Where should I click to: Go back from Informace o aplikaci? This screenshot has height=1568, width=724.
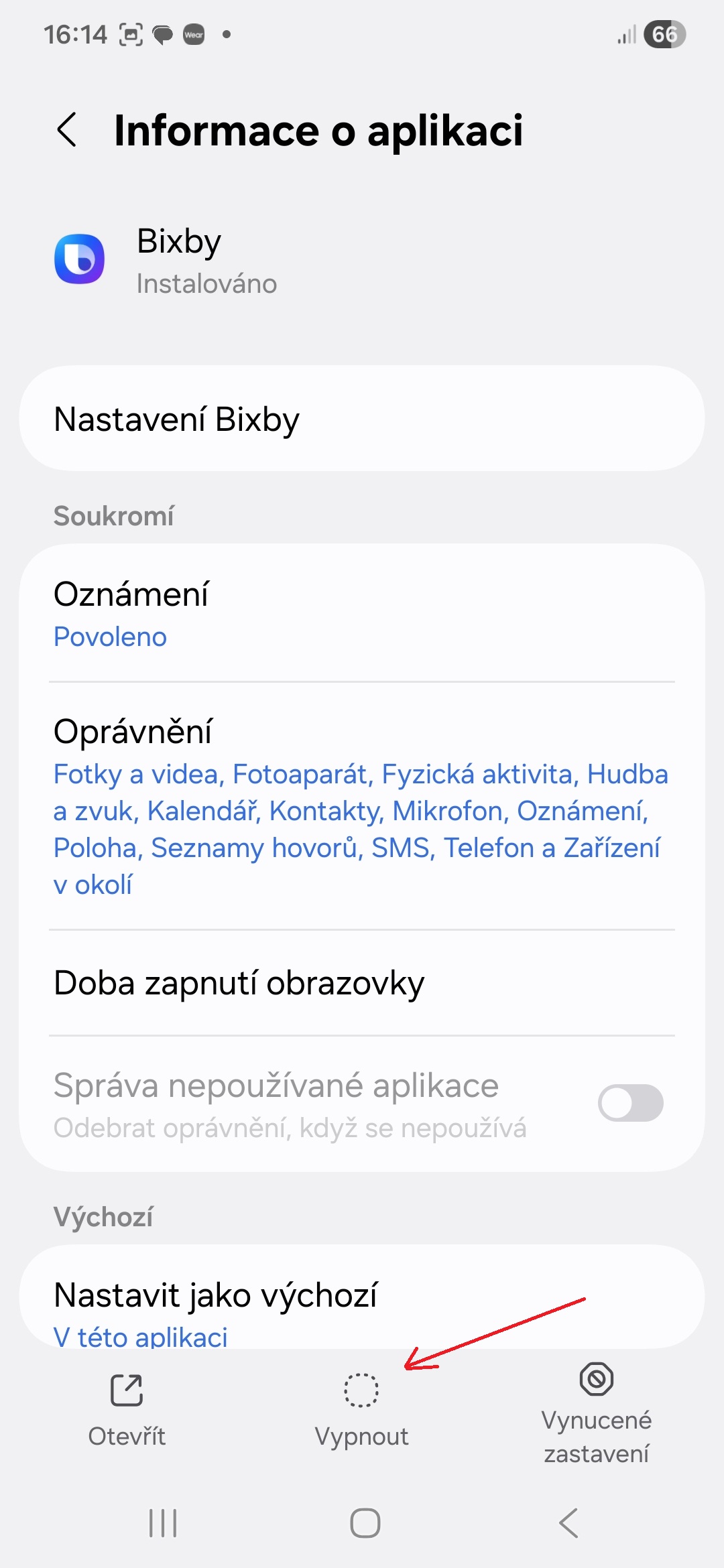(x=67, y=129)
